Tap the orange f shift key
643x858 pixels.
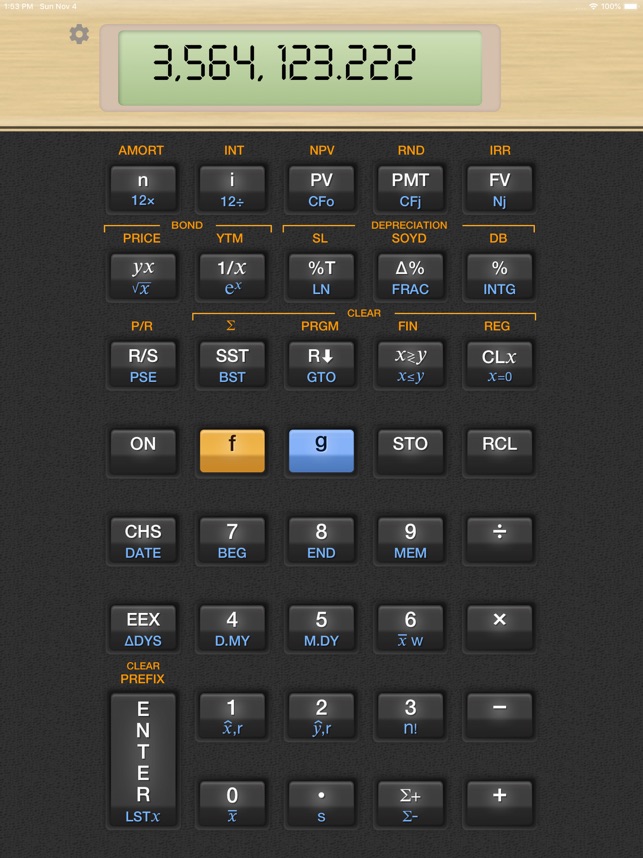[232, 450]
